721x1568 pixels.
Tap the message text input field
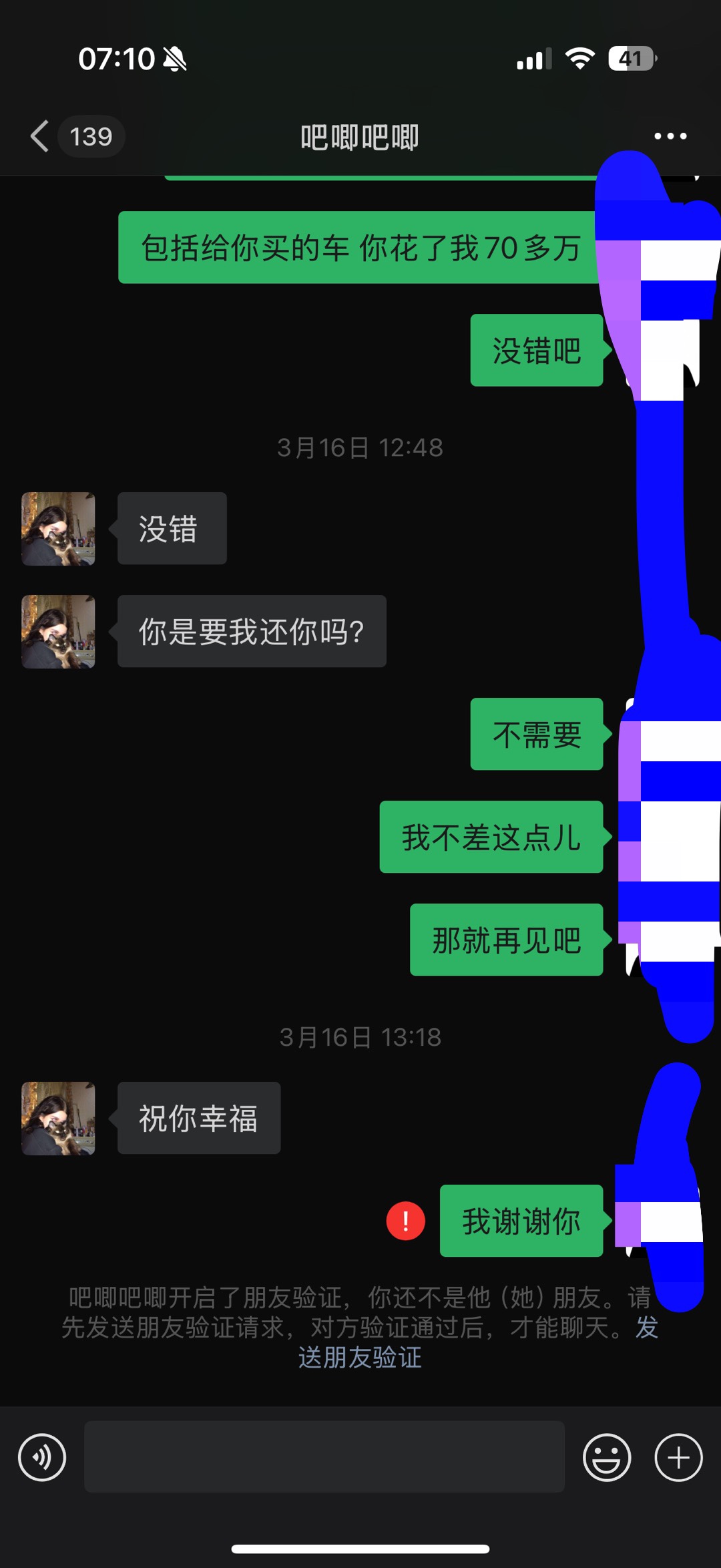point(324,1456)
